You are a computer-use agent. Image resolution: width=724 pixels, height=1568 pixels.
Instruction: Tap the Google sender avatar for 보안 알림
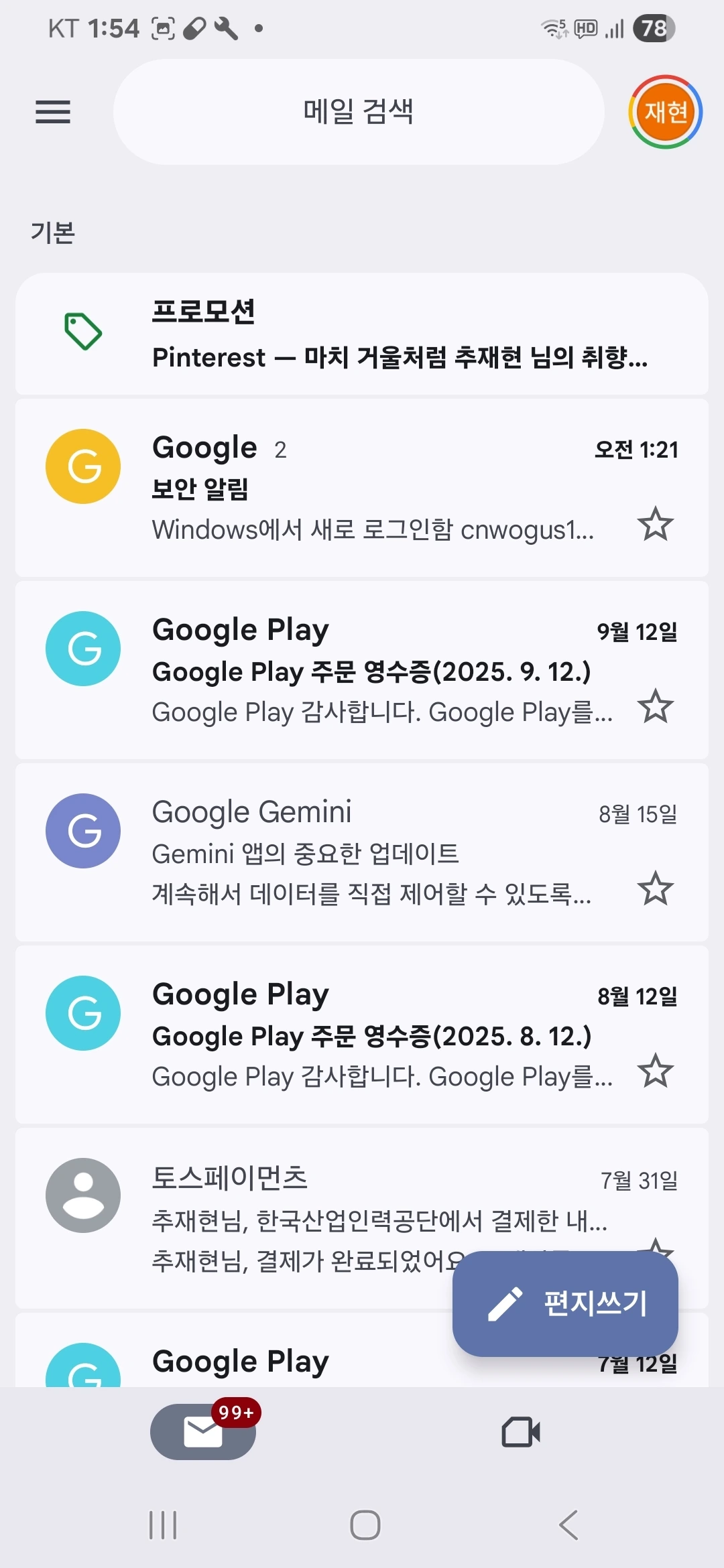83,466
